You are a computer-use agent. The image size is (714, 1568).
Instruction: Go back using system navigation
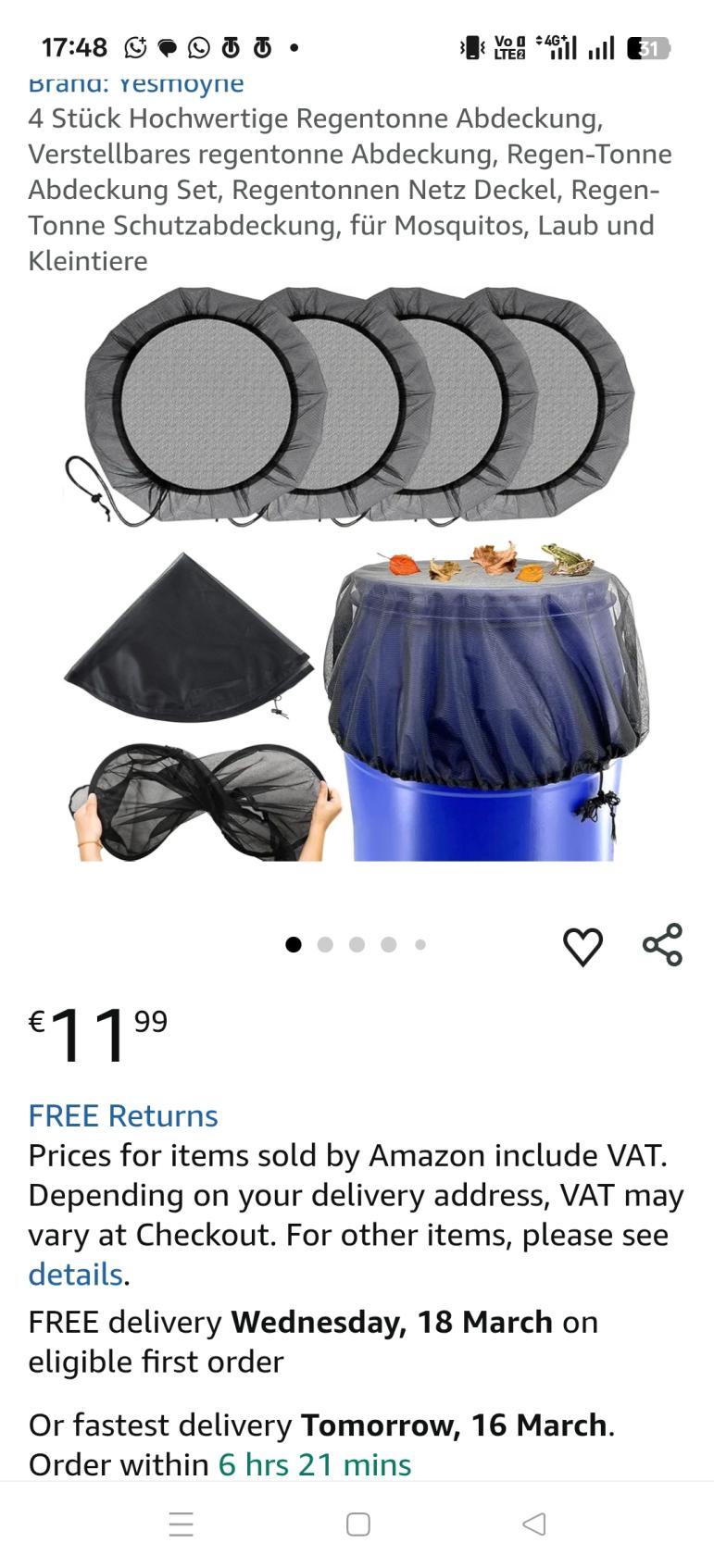[534, 1524]
